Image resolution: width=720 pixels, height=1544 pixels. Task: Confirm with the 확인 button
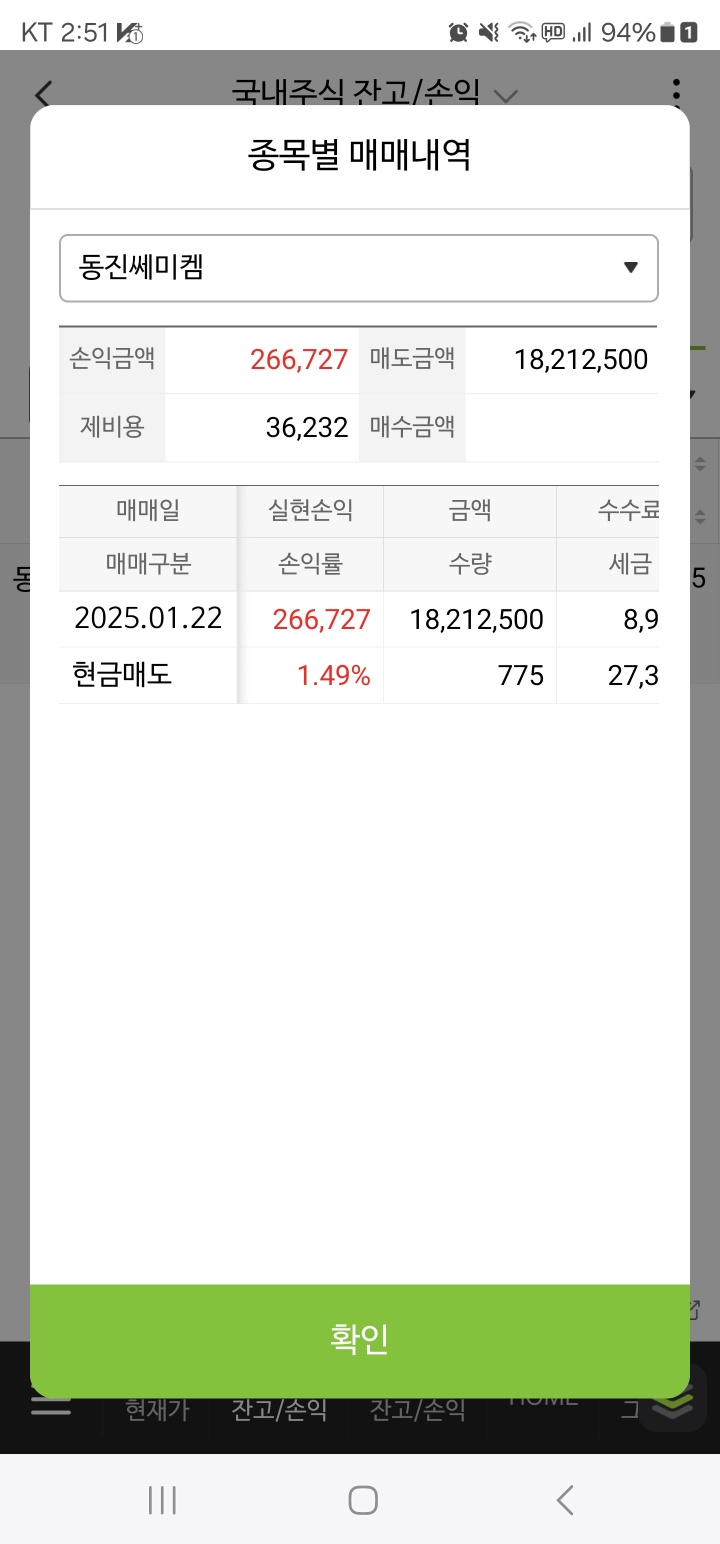point(359,1339)
